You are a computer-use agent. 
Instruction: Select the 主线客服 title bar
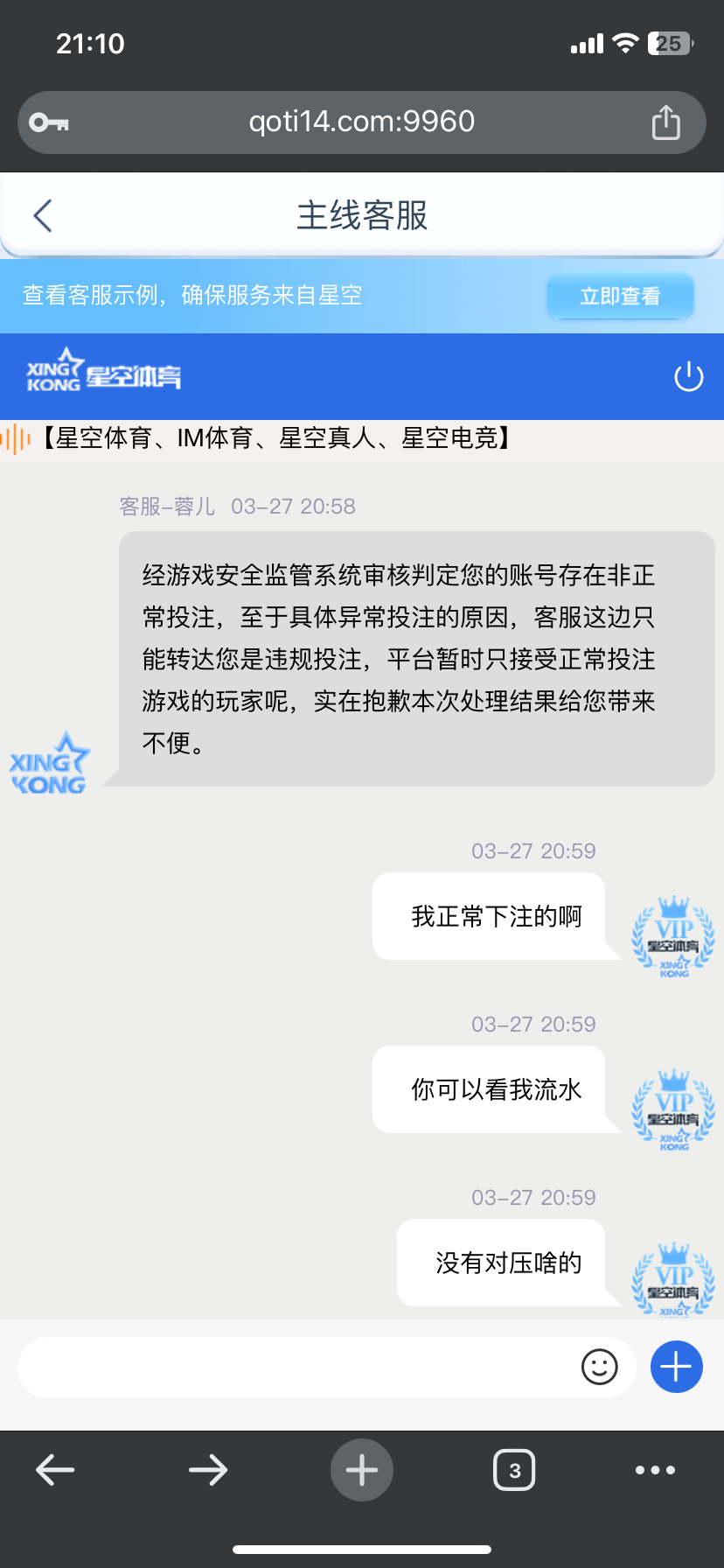click(362, 214)
